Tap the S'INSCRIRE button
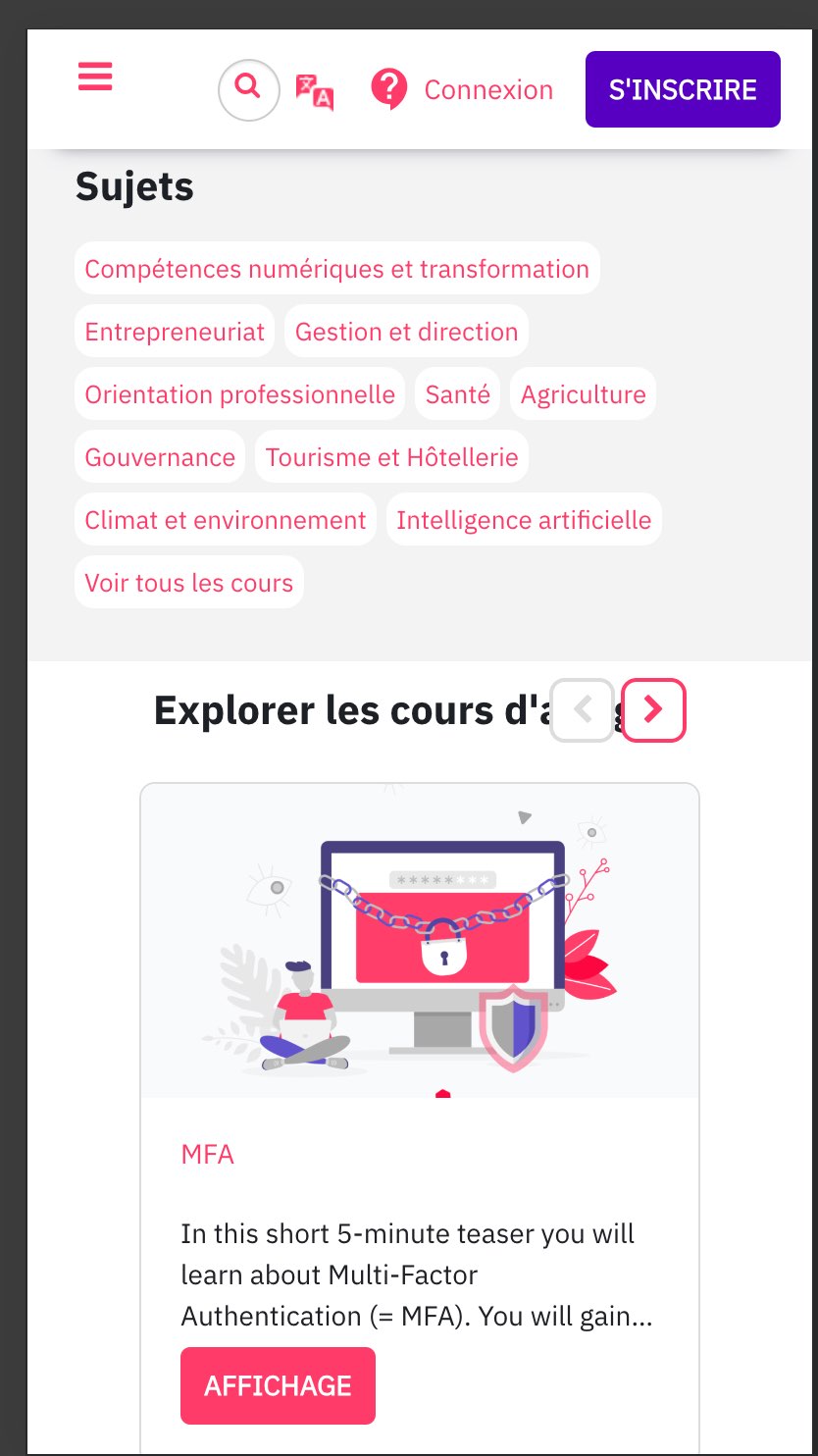 (x=683, y=90)
